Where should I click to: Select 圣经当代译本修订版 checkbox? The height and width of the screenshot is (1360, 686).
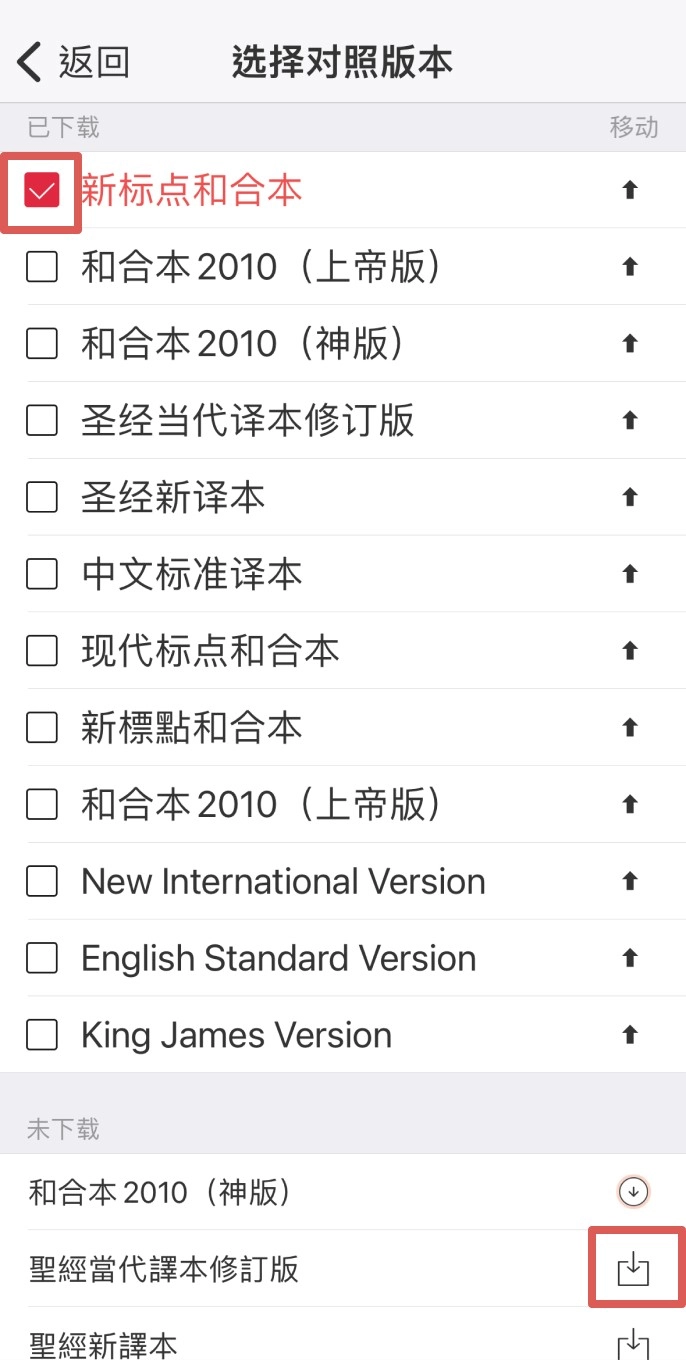41,421
